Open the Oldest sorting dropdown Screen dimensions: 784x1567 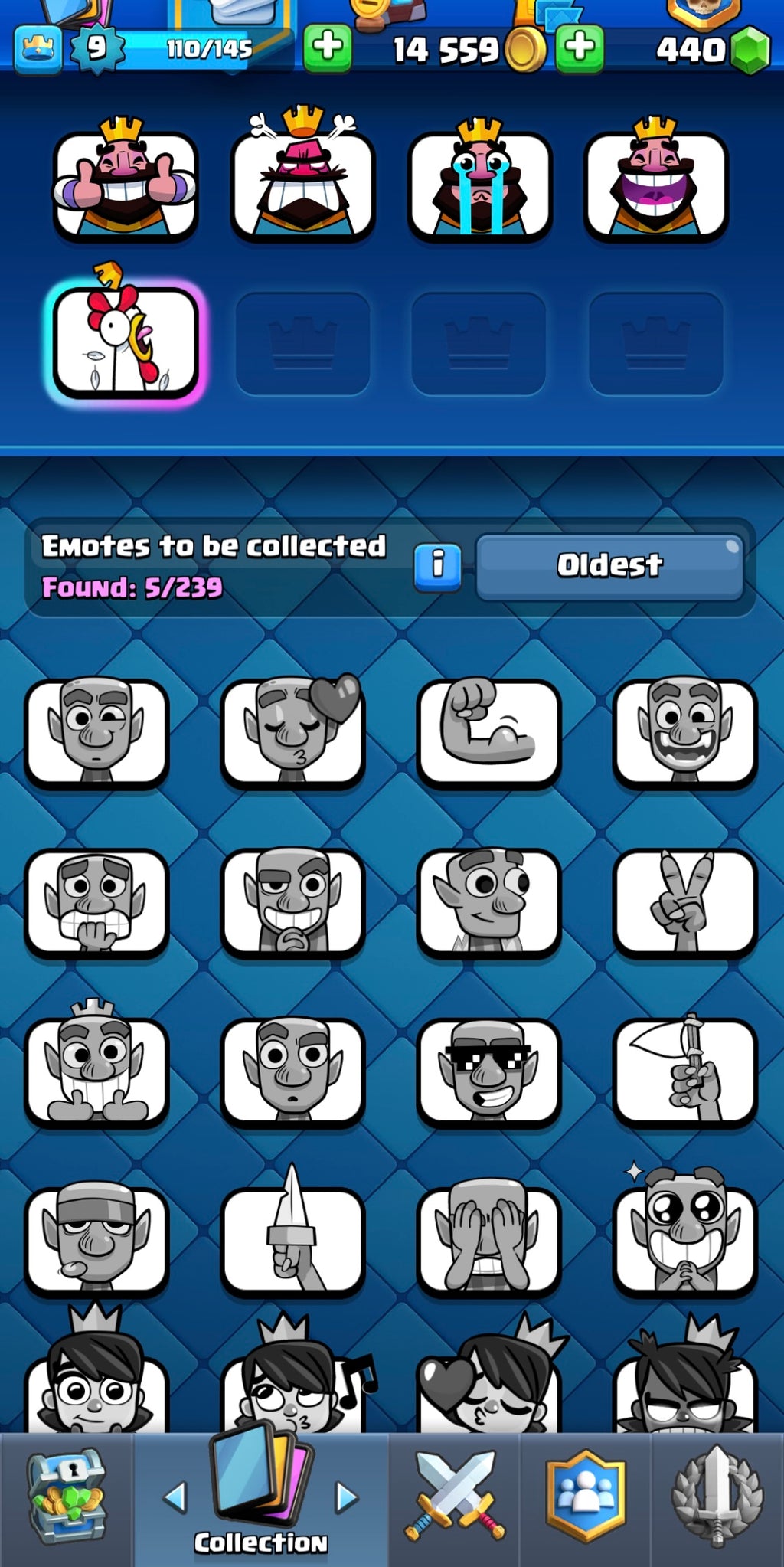pos(610,564)
